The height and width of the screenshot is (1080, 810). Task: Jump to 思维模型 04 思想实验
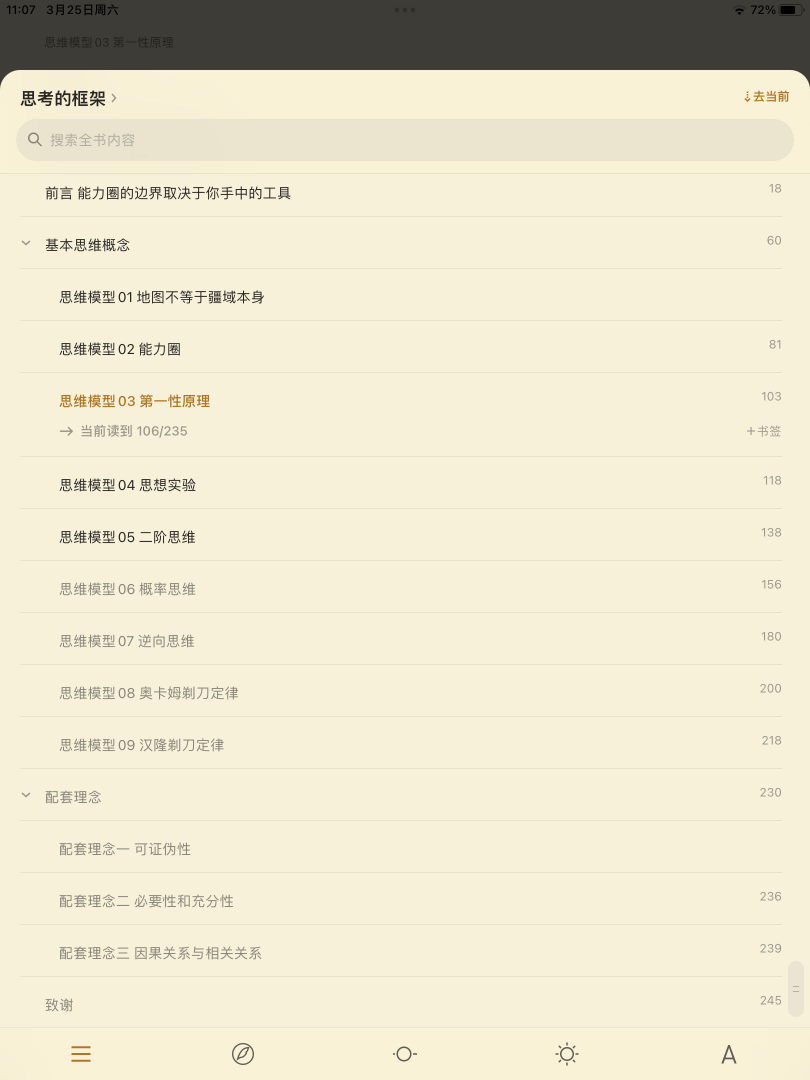pyautogui.click(x=128, y=485)
